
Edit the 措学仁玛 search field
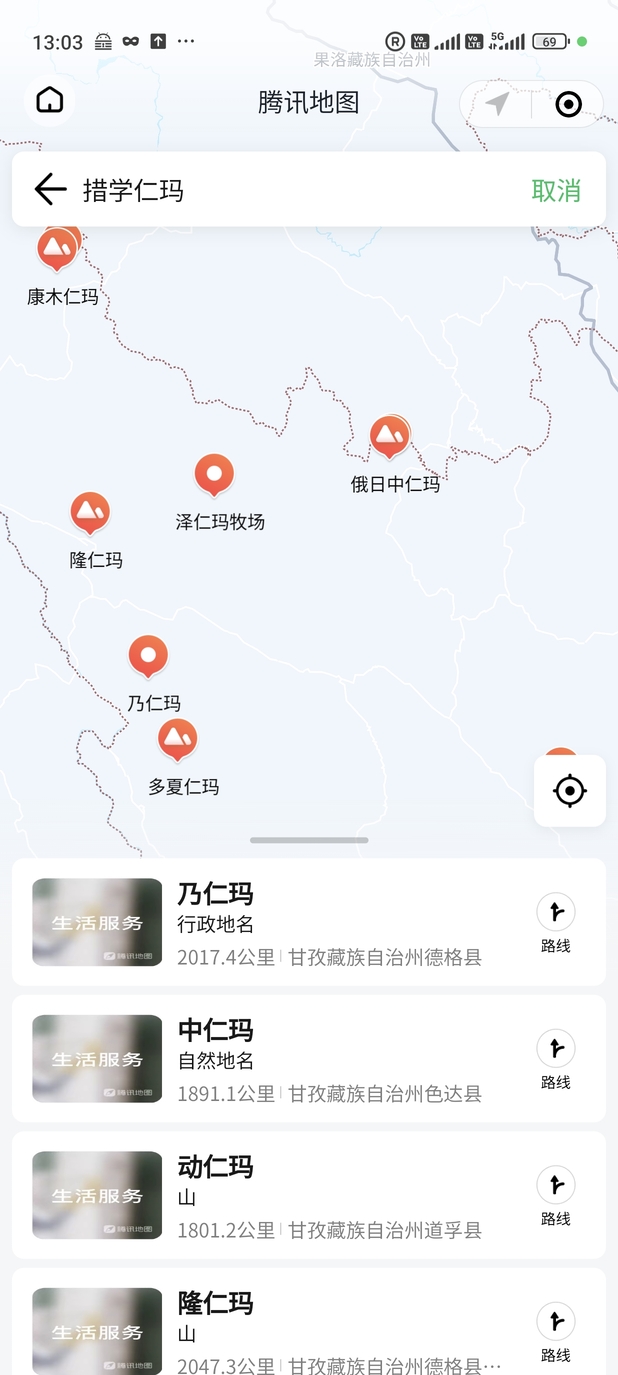pos(300,190)
